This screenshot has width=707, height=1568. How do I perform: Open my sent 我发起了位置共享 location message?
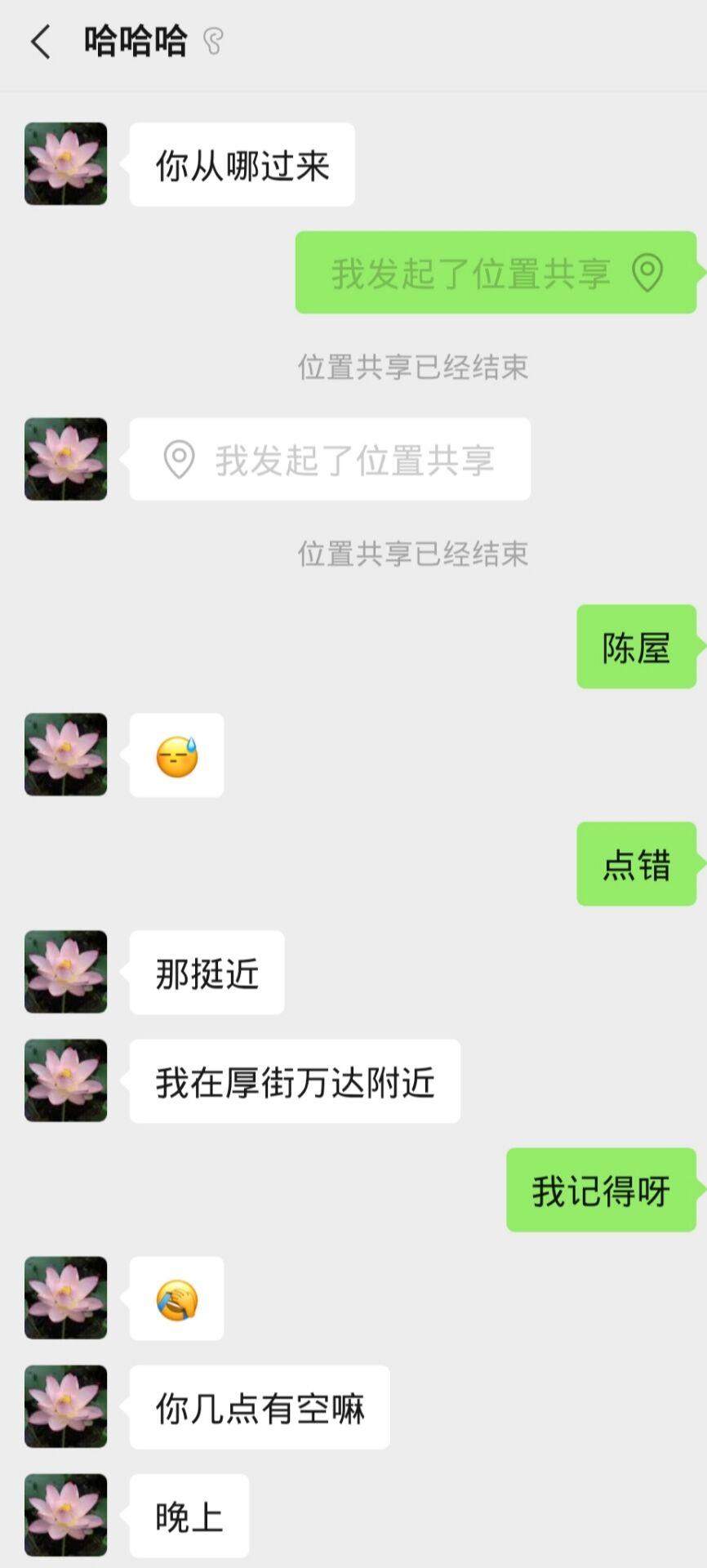click(495, 273)
